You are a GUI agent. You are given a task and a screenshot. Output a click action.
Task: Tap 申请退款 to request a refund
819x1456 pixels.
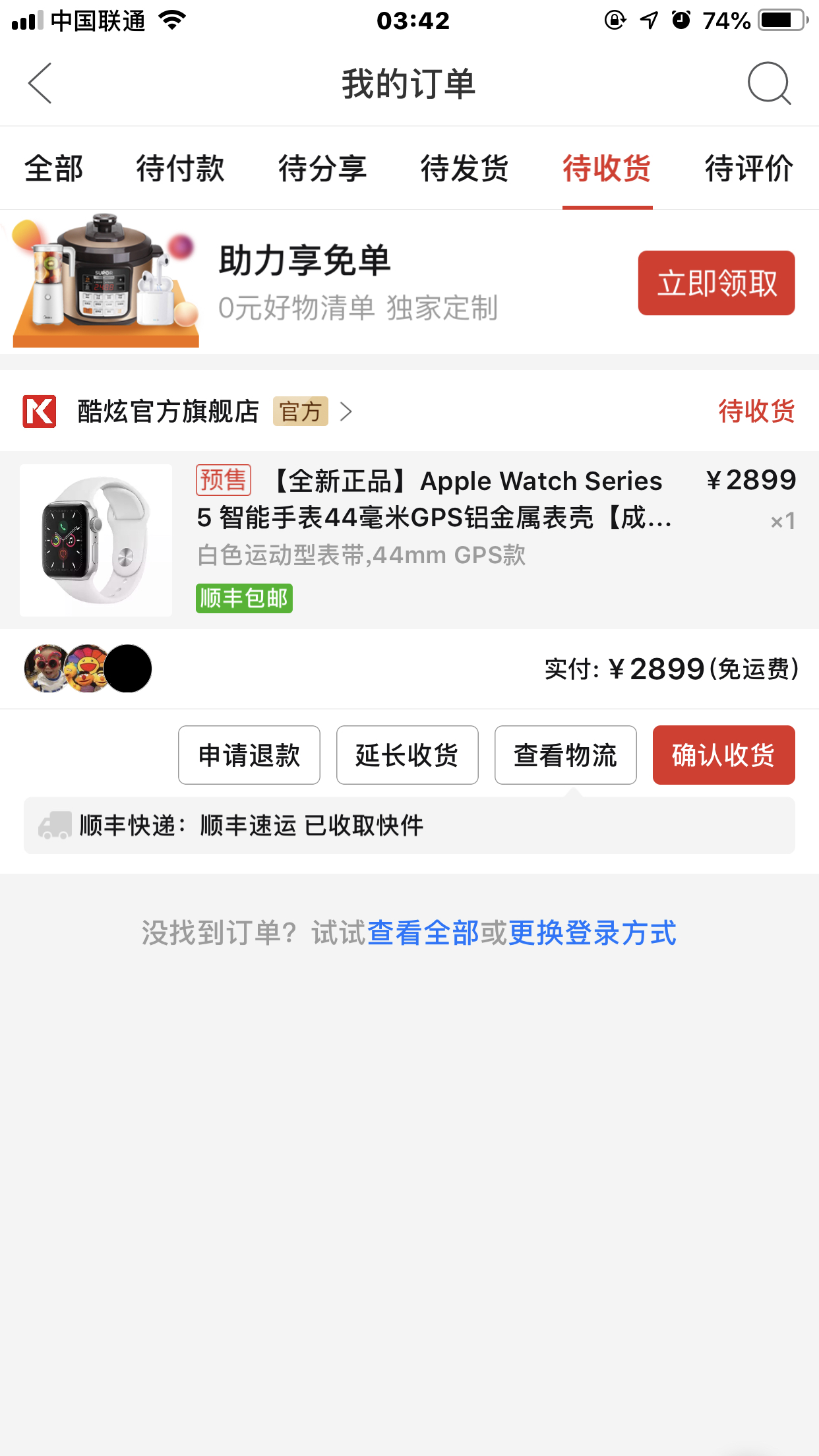(249, 755)
